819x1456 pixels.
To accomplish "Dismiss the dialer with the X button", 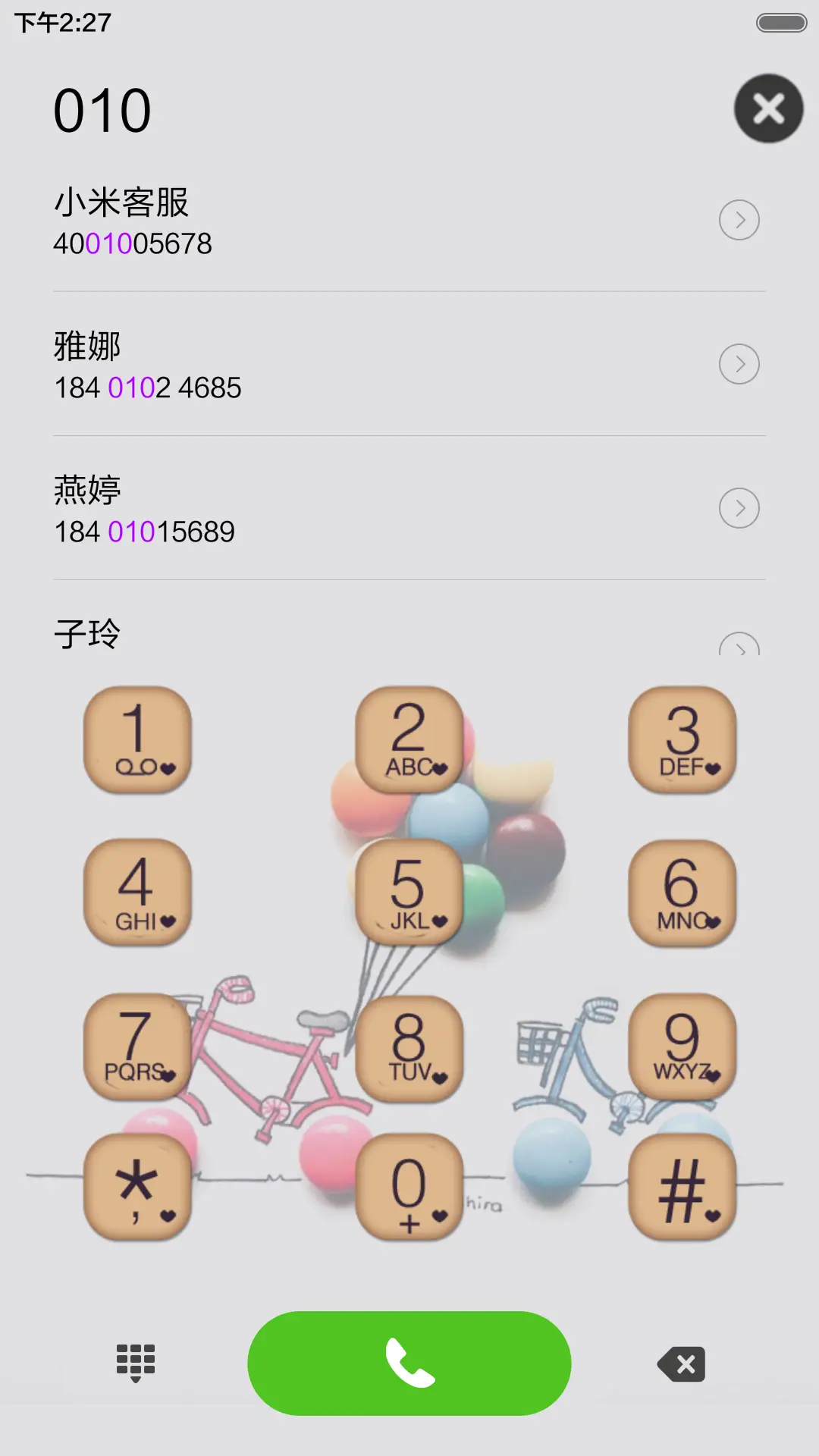I will point(769,108).
